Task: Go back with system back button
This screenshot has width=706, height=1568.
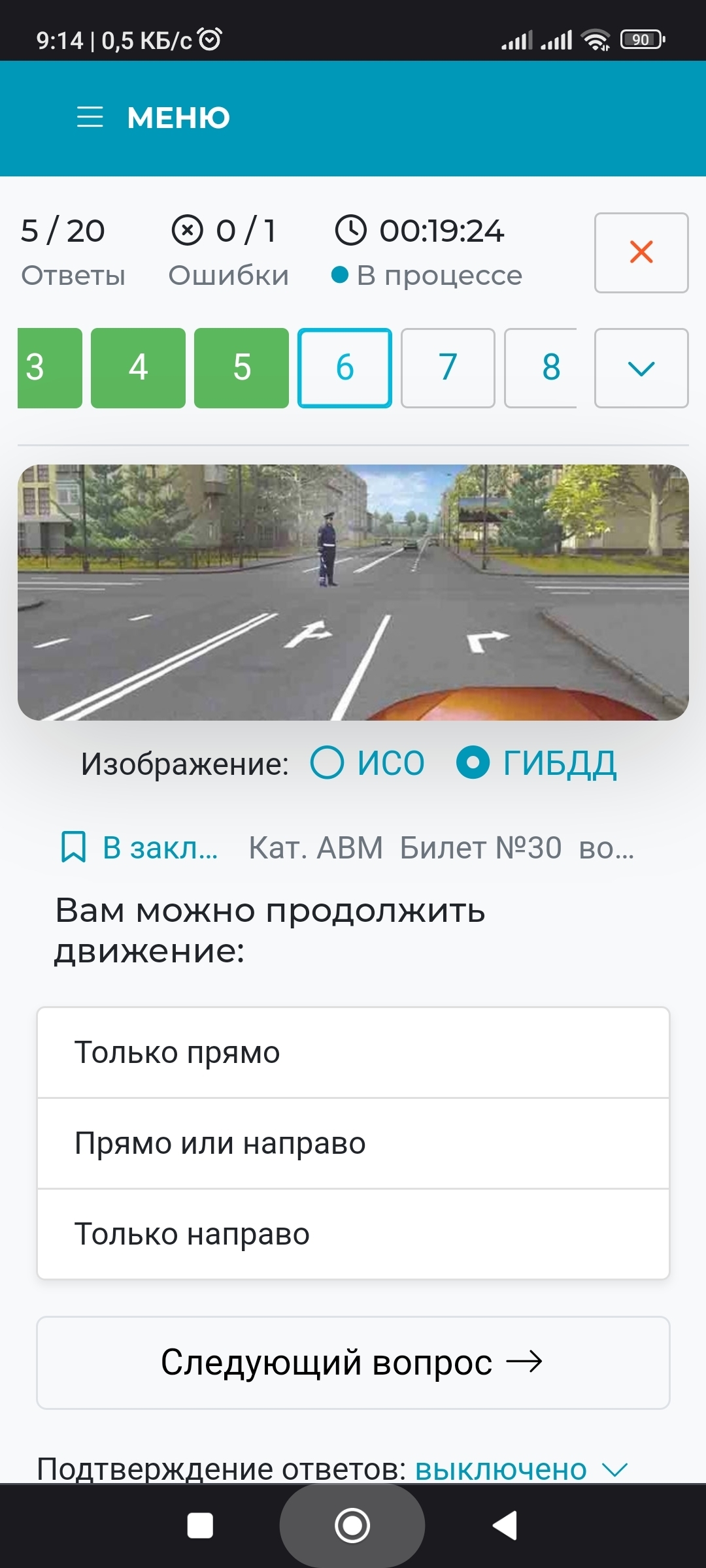Action: 505,1526
